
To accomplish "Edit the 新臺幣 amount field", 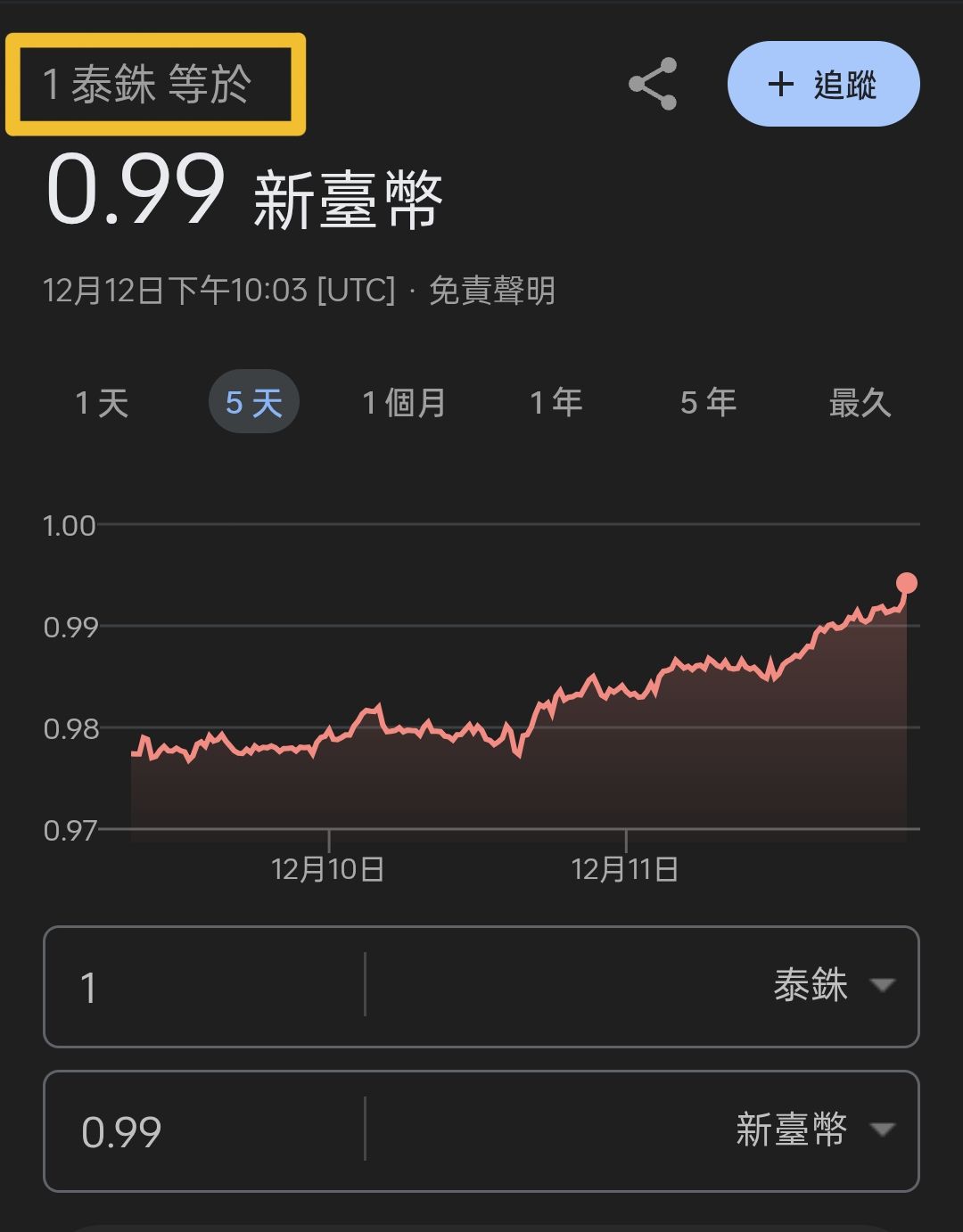I will click(x=205, y=1131).
